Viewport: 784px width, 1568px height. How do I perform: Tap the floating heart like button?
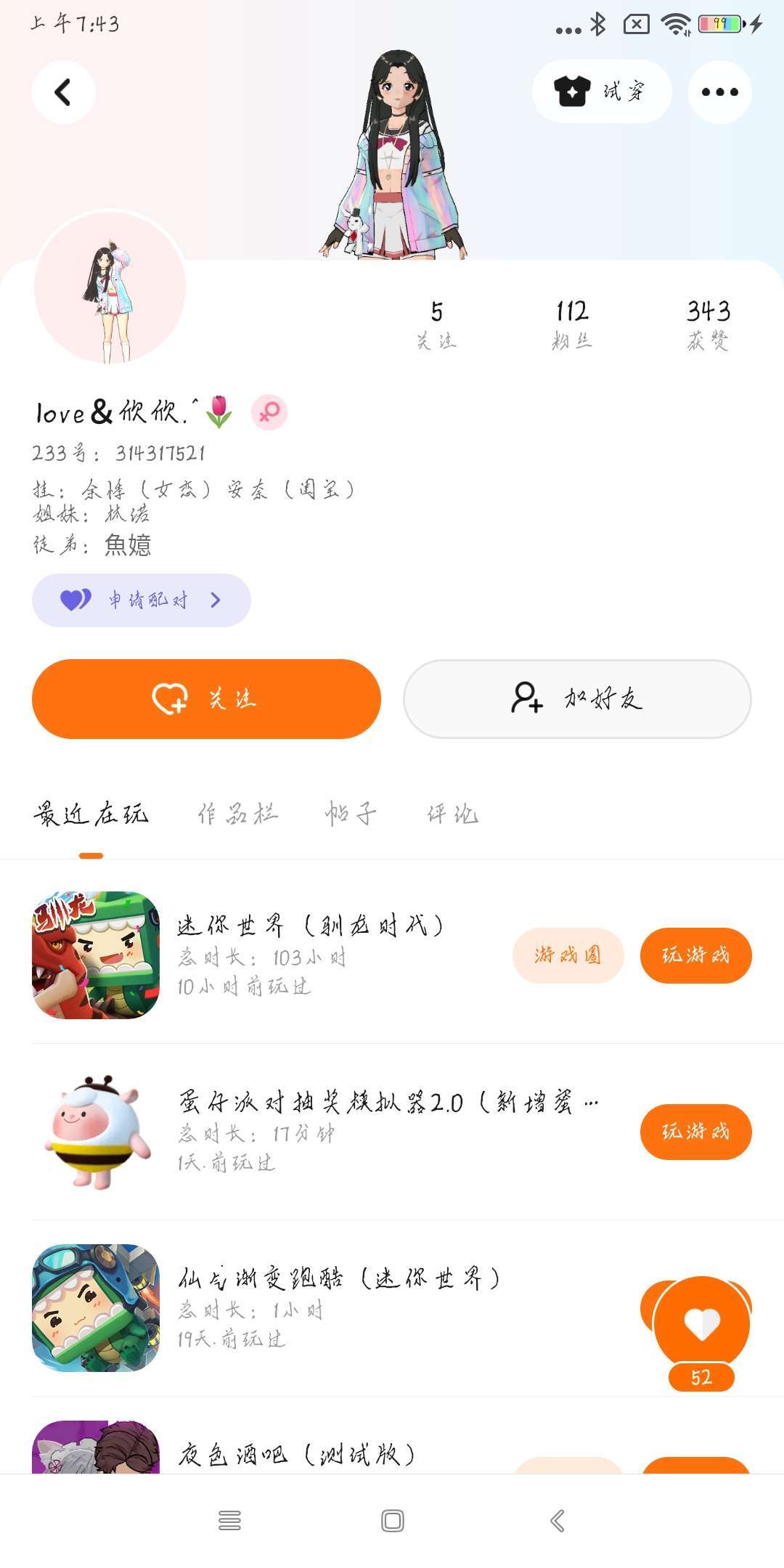point(701,1323)
